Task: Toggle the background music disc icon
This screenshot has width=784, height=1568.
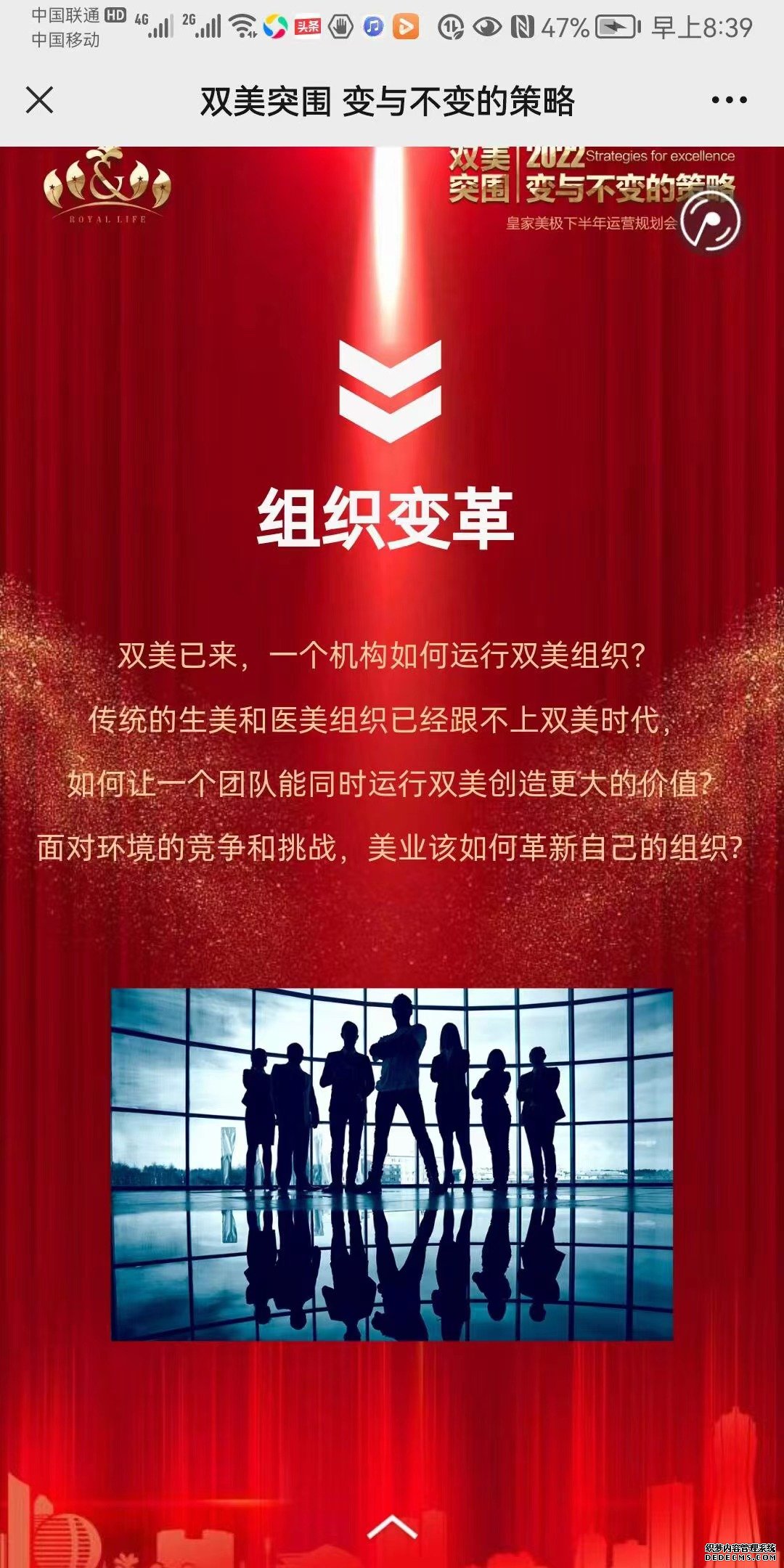Action: click(711, 221)
